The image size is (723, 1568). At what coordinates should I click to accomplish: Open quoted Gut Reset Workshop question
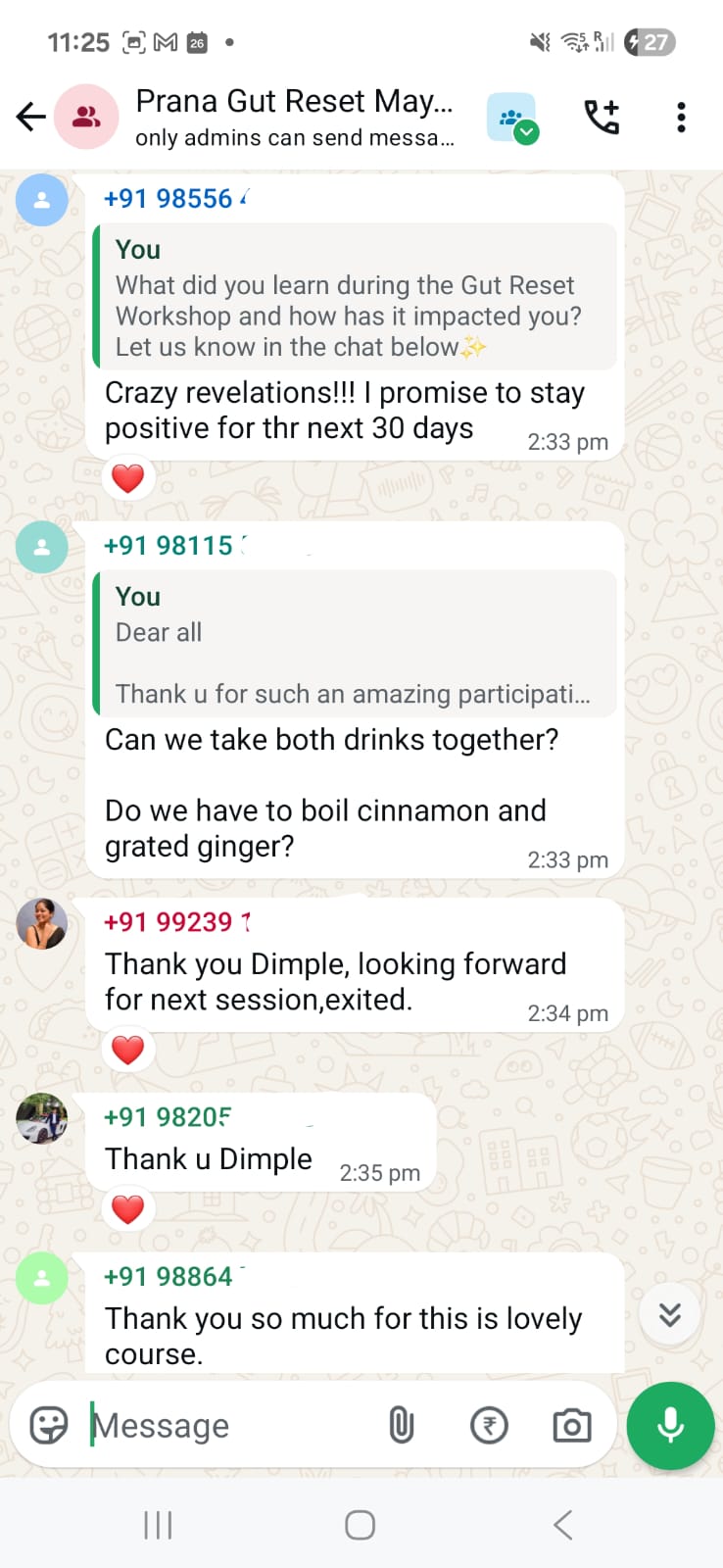(x=355, y=297)
